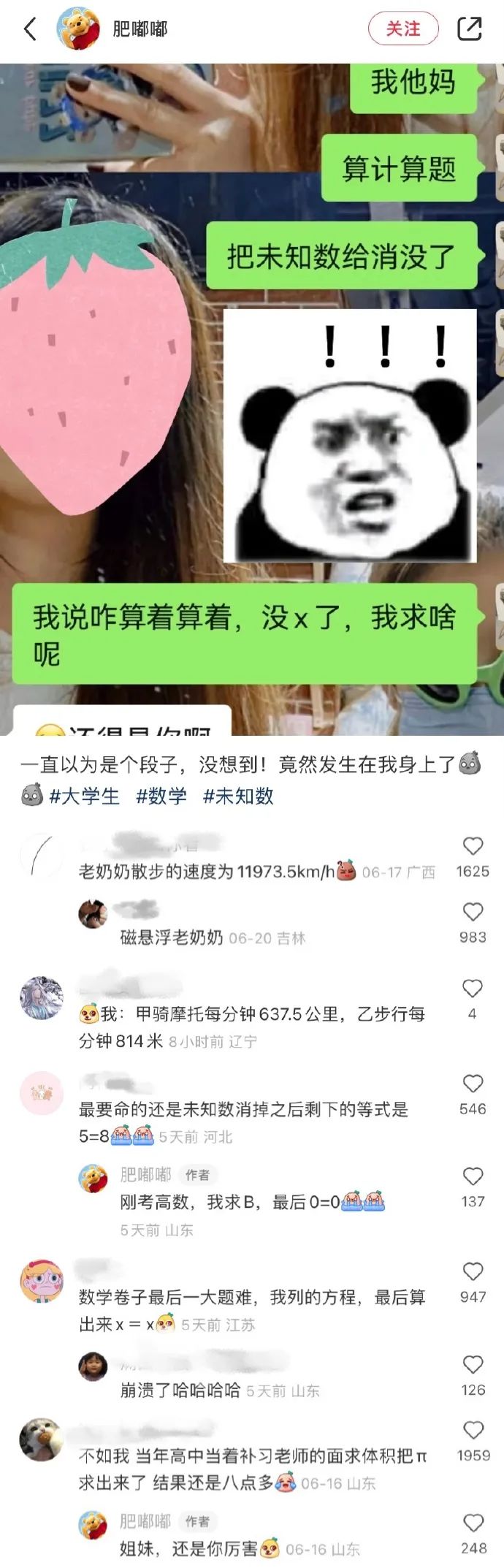Open the #大学生 hashtag
This screenshot has width=504, height=1568.
click(84, 796)
